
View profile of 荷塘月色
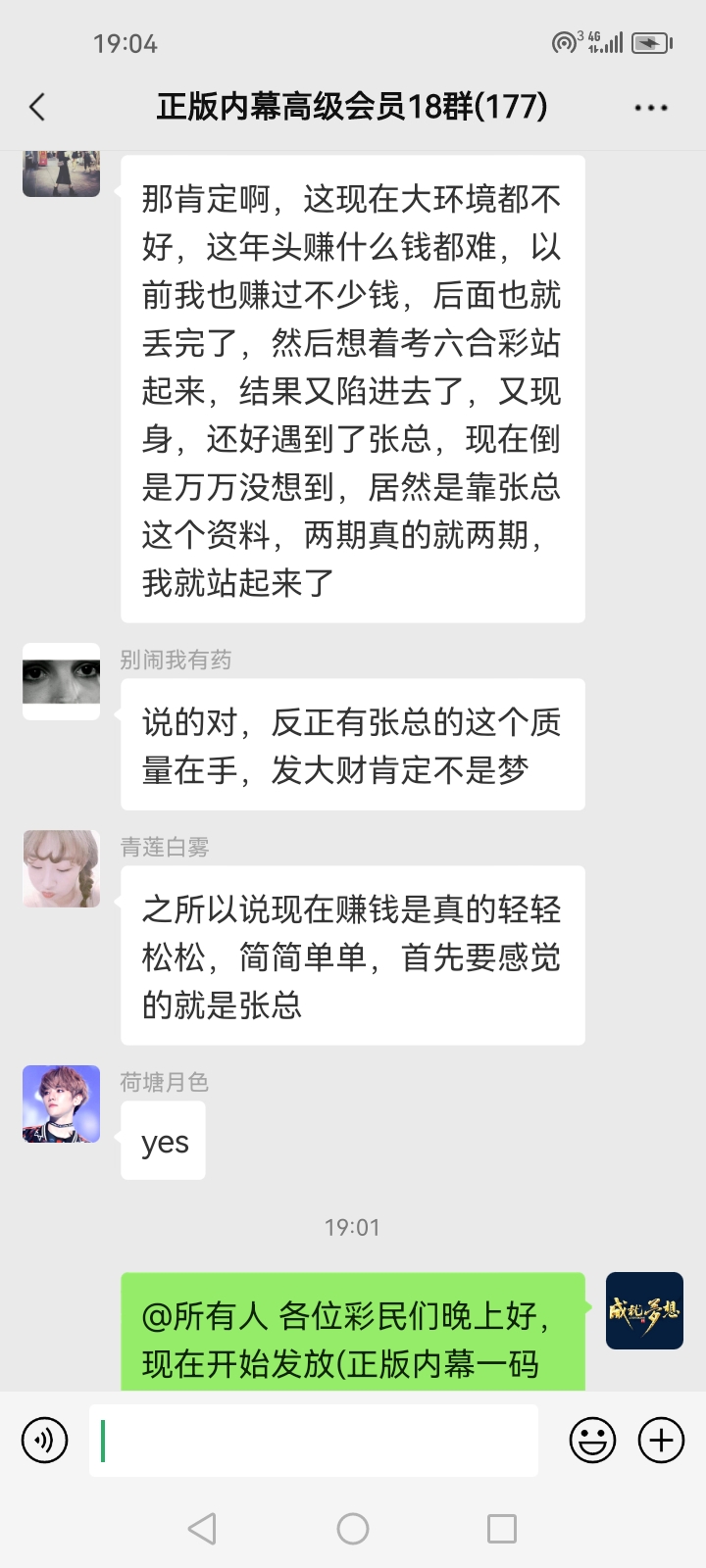click(x=62, y=1103)
